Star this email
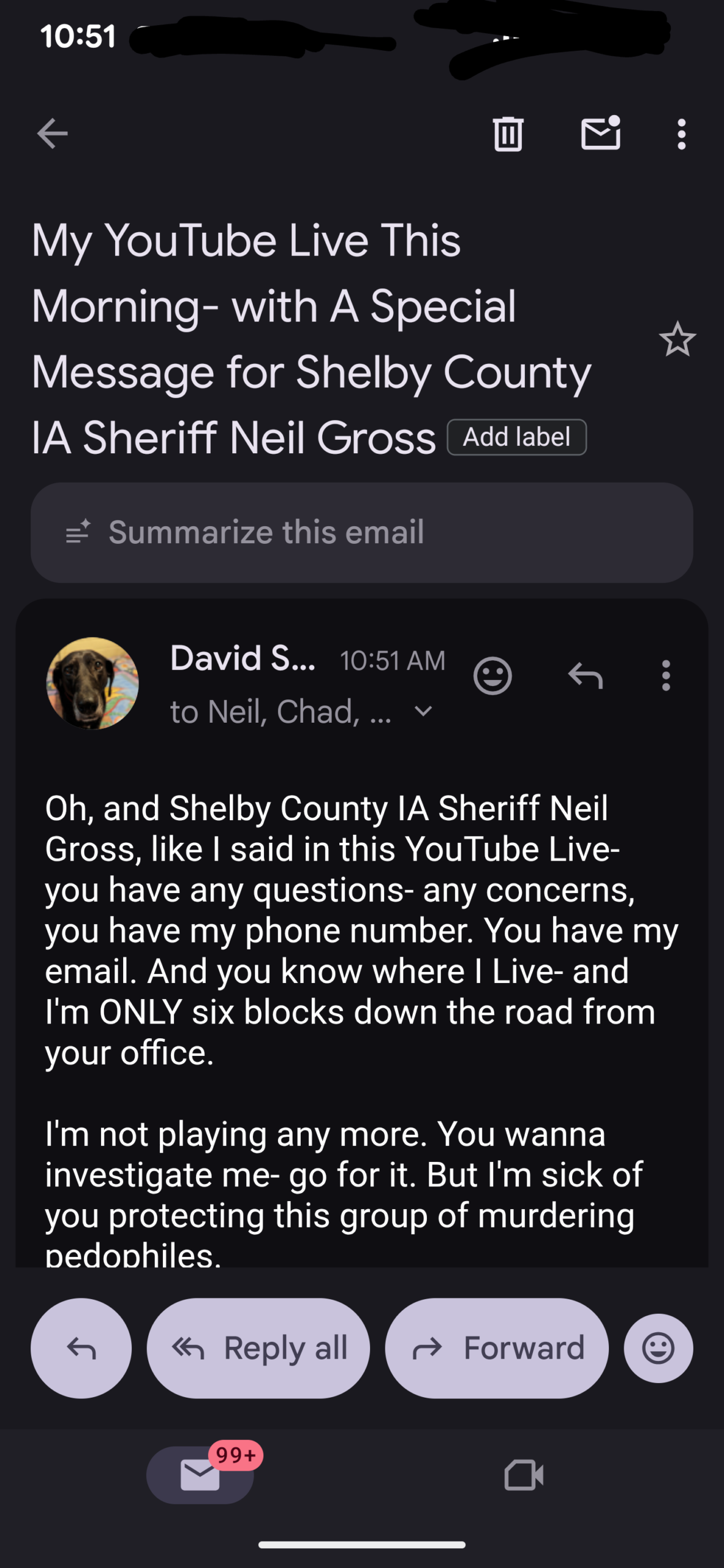 [677, 339]
